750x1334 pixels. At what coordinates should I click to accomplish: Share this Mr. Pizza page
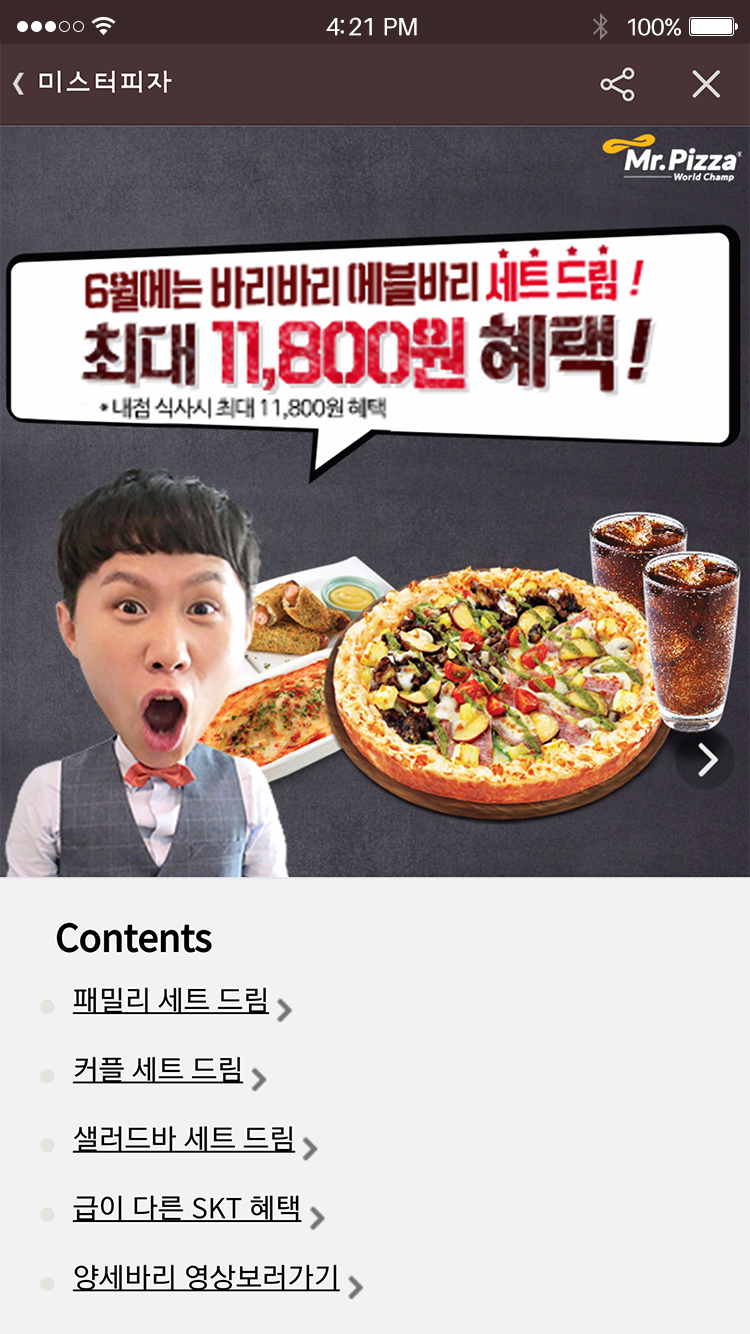coord(617,84)
